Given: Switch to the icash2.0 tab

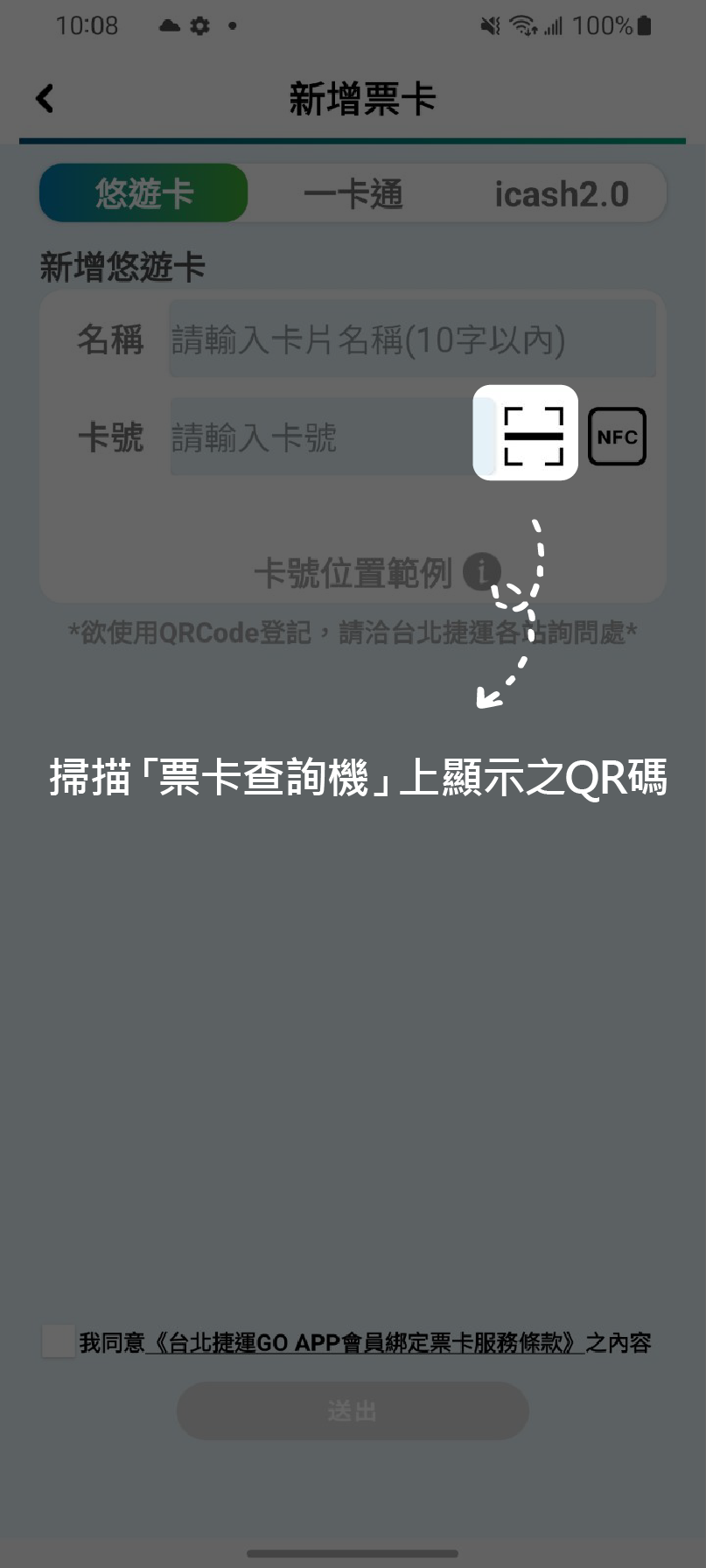Looking at the screenshot, I should point(562,193).
